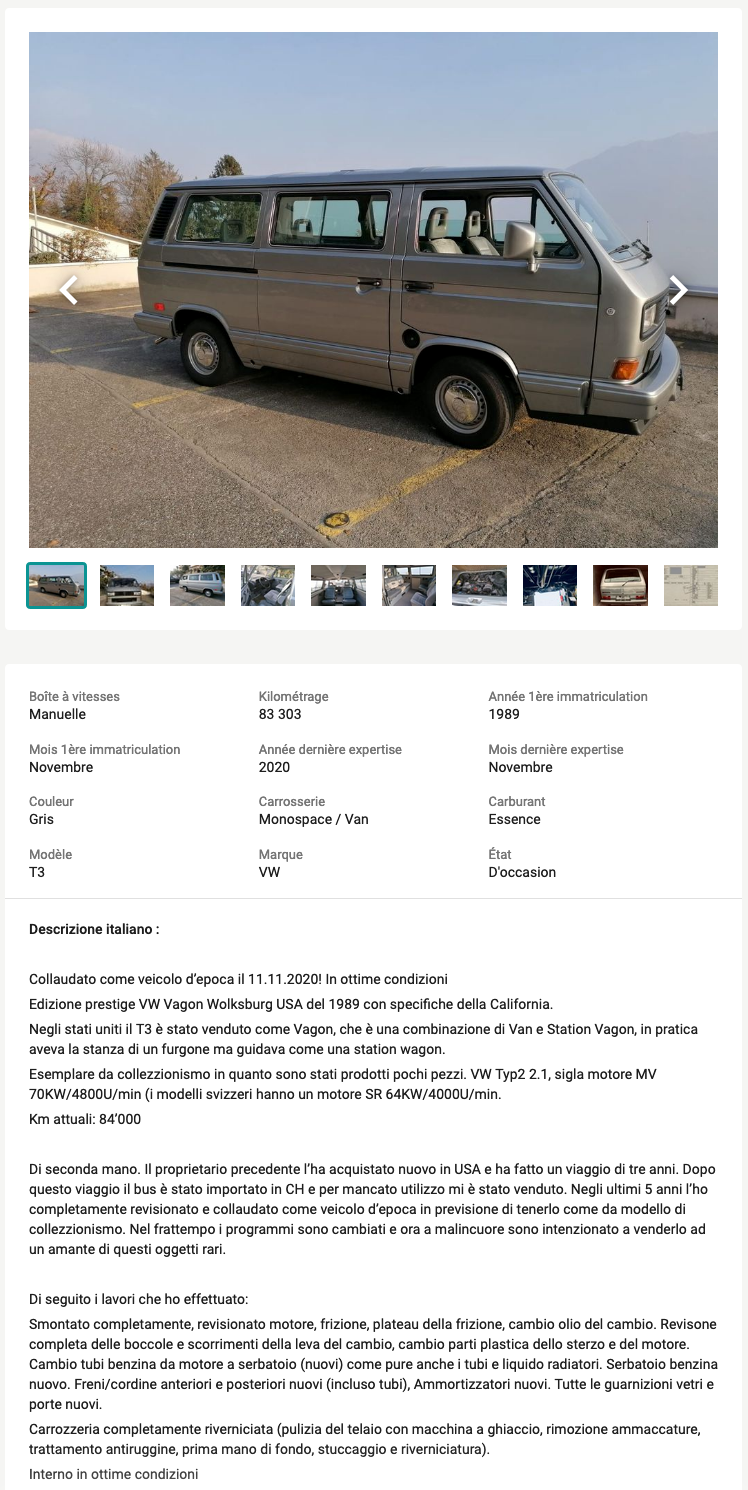Select the eighth thumbnail with dark background
The width and height of the screenshot is (748, 1490).
(x=550, y=586)
